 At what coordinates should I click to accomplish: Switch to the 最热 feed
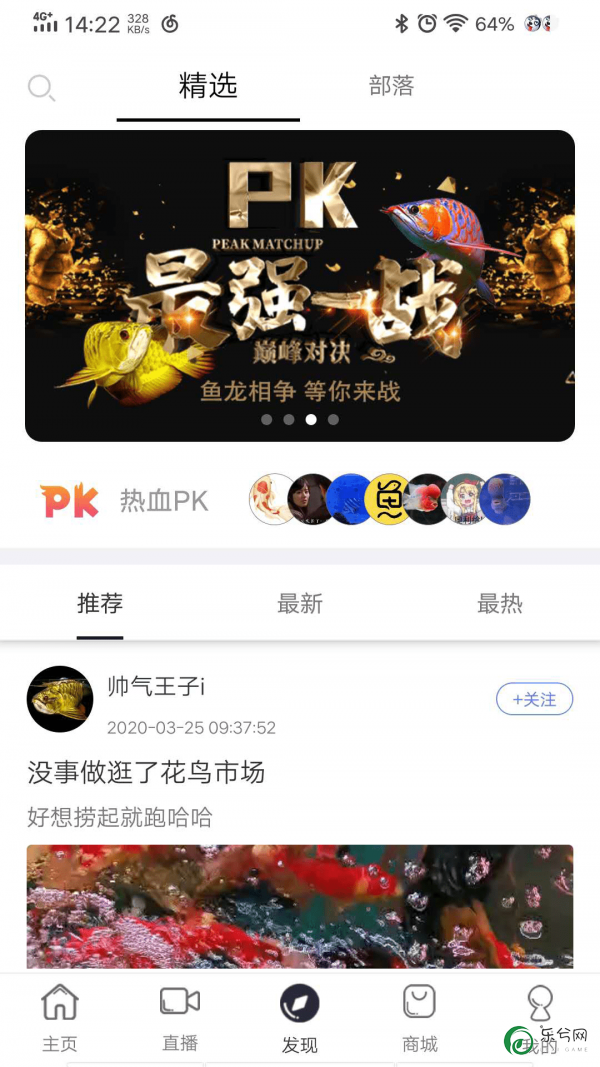(x=499, y=604)
